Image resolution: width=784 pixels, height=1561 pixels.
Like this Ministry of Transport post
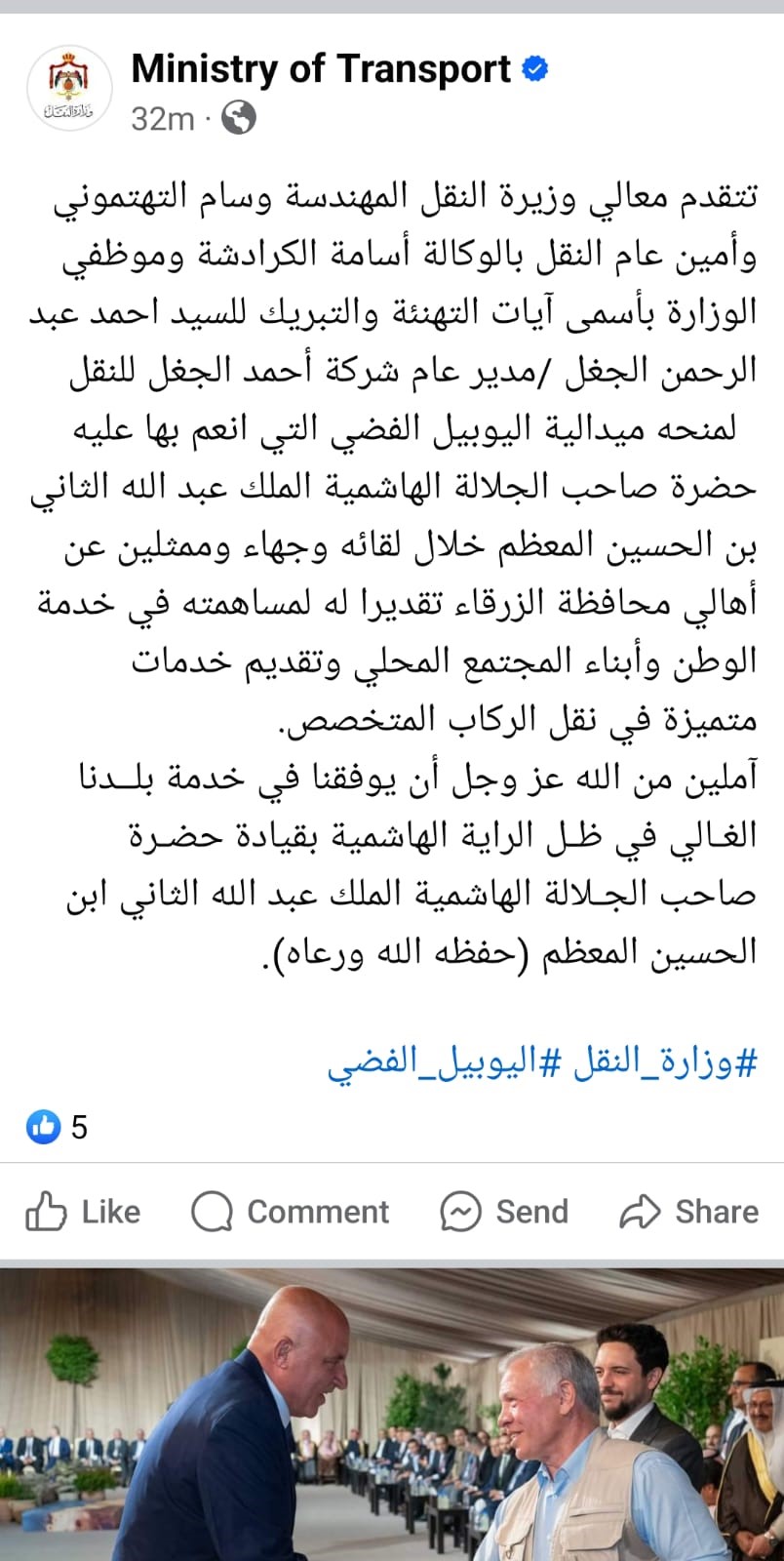pyautogui.click(x=84, y=1212)
